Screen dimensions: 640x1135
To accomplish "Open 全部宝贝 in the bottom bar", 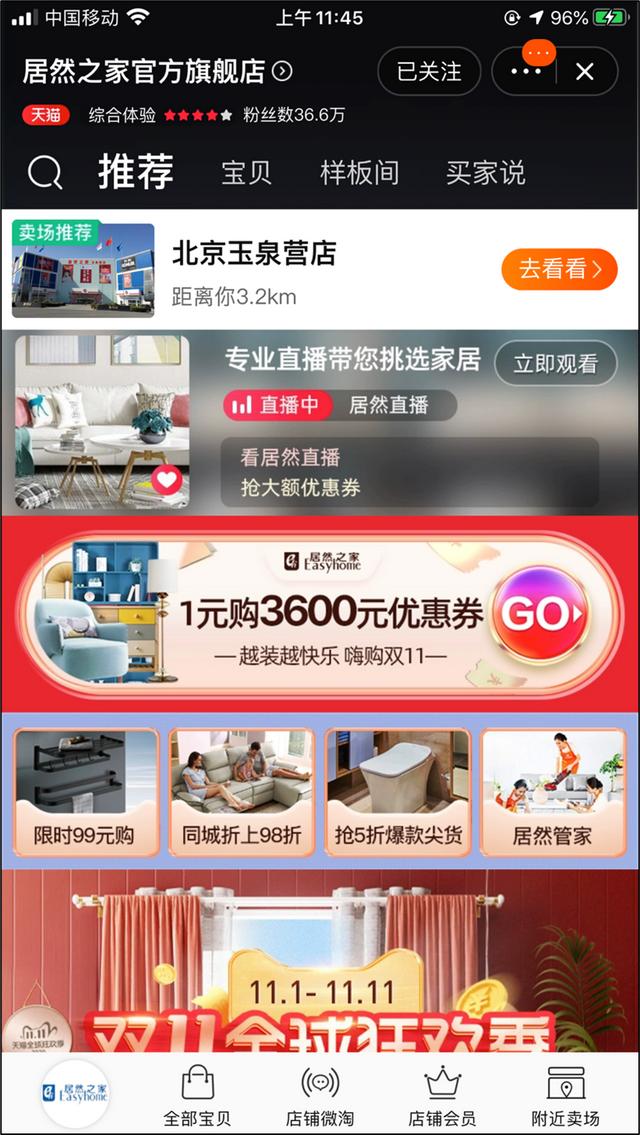I will click(x=197, y=1095).
